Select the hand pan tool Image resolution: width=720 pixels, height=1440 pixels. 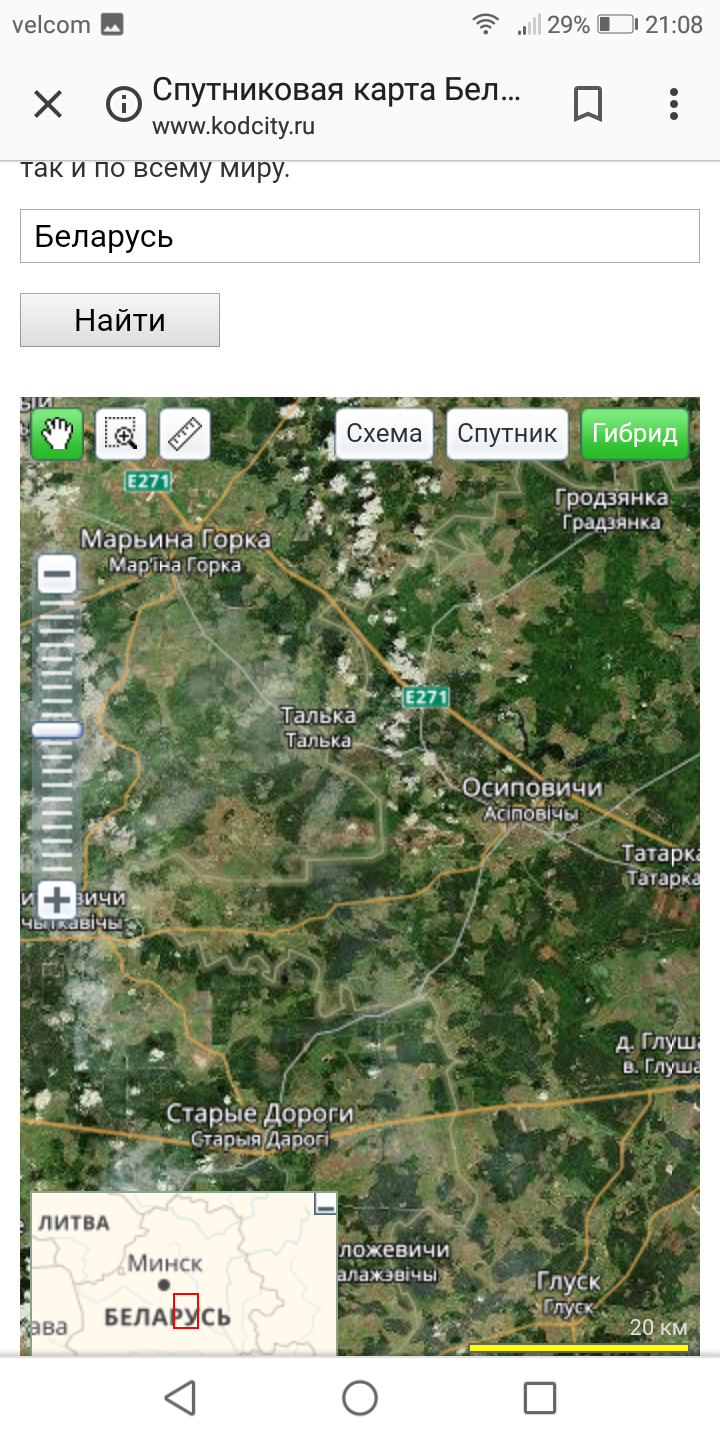(57, 435)
